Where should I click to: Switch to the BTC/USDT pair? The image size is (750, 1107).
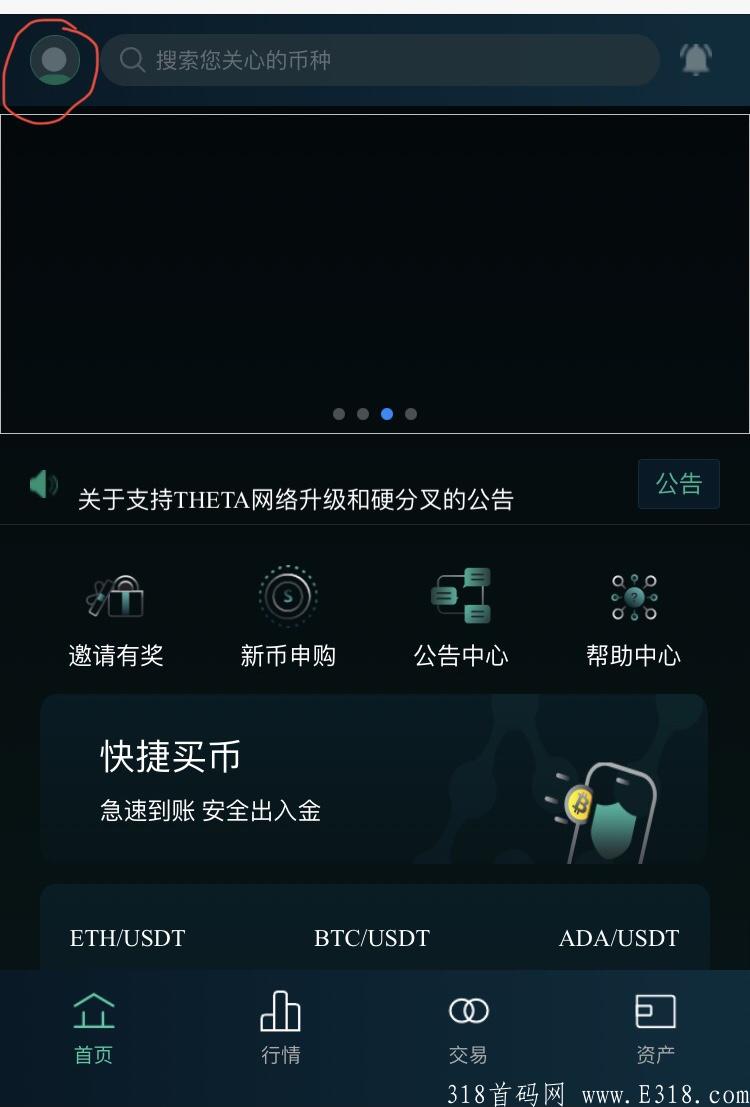[372, 938]
